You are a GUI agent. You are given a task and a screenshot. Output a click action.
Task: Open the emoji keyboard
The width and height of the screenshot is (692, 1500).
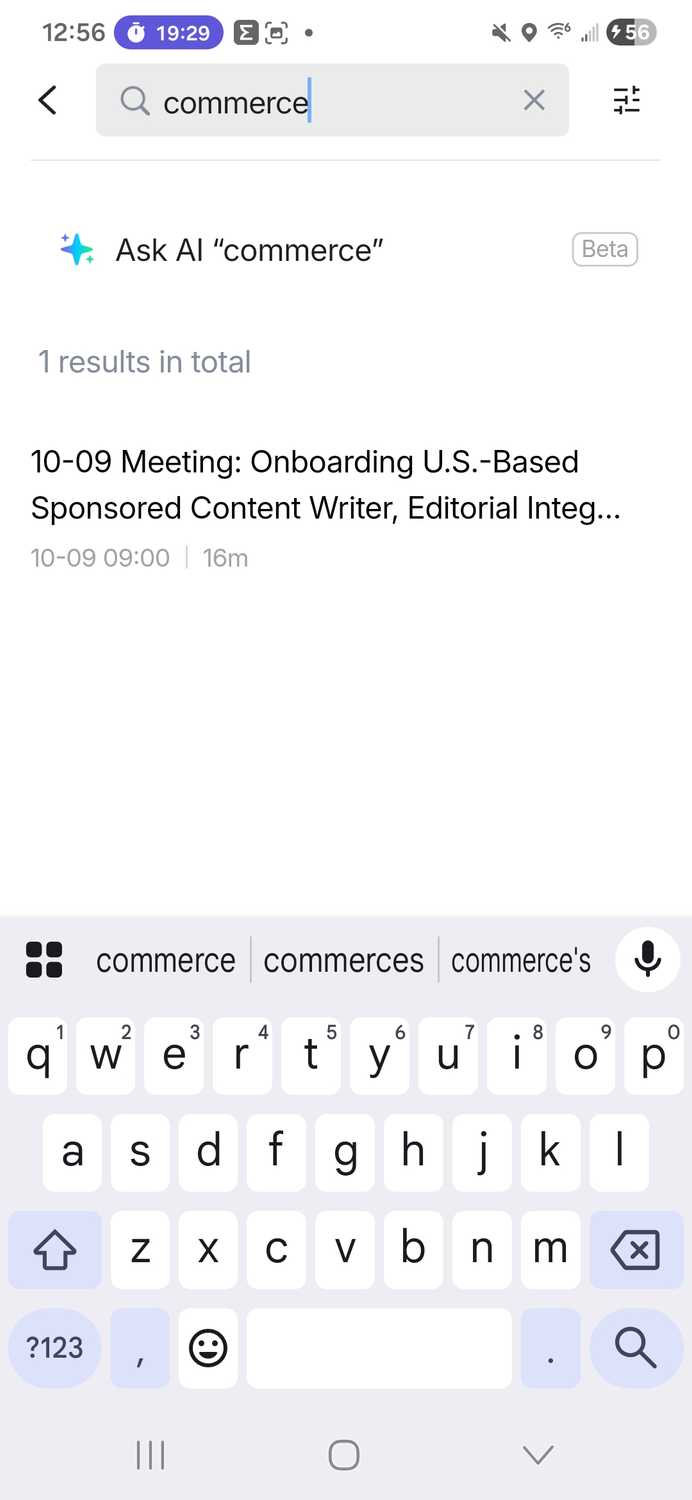click(x=208, y=1348)
